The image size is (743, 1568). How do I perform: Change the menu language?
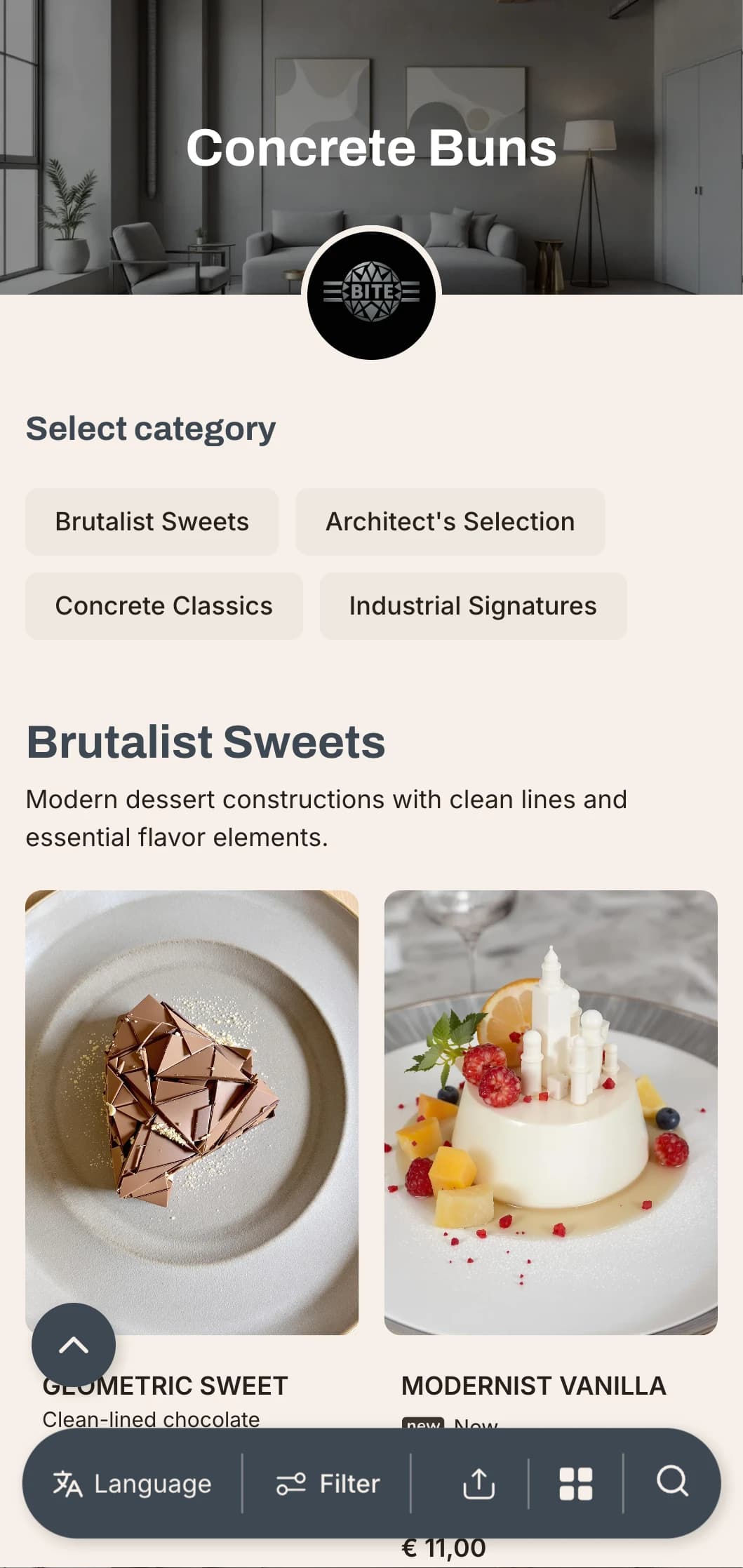(133, 1484)
